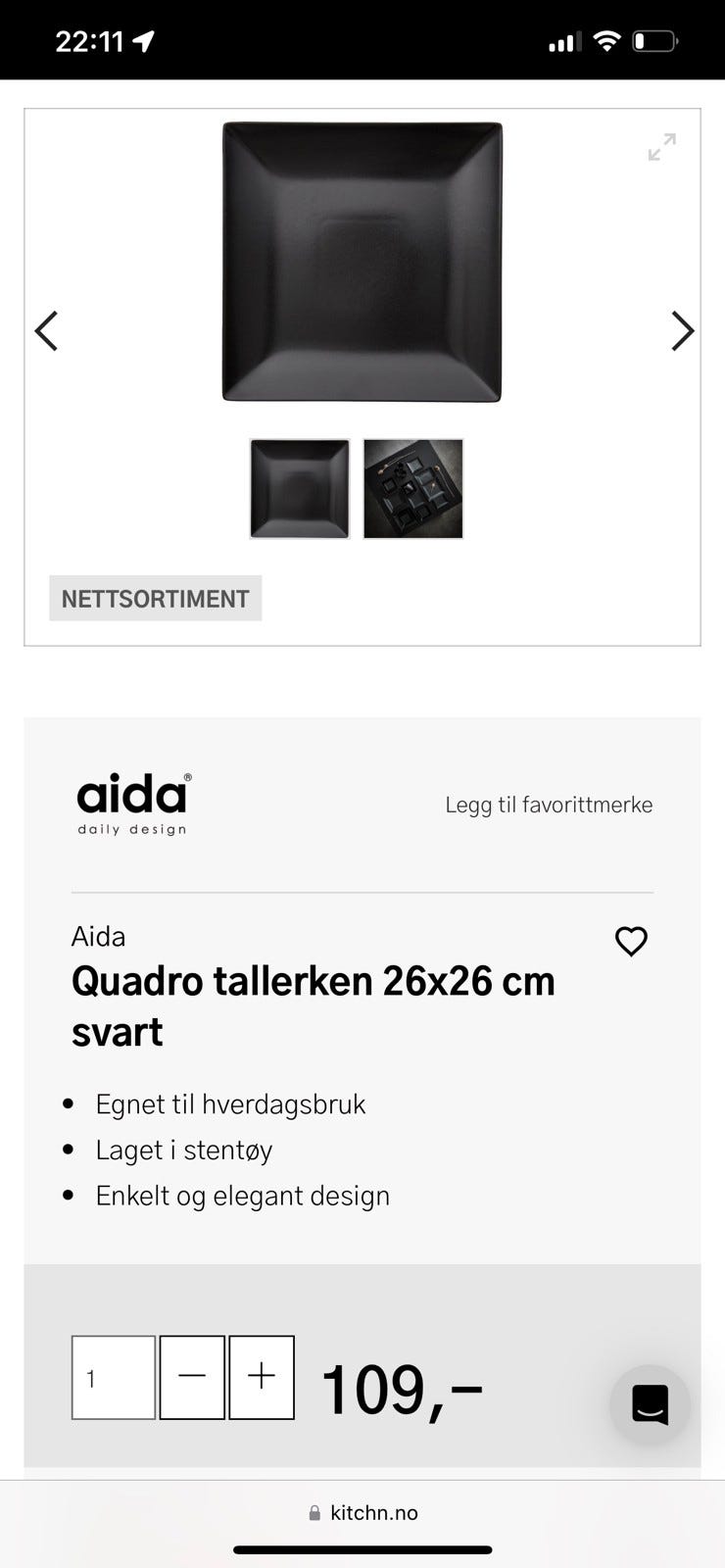Tap the battery indicator in status bar

tap(655, 40)
